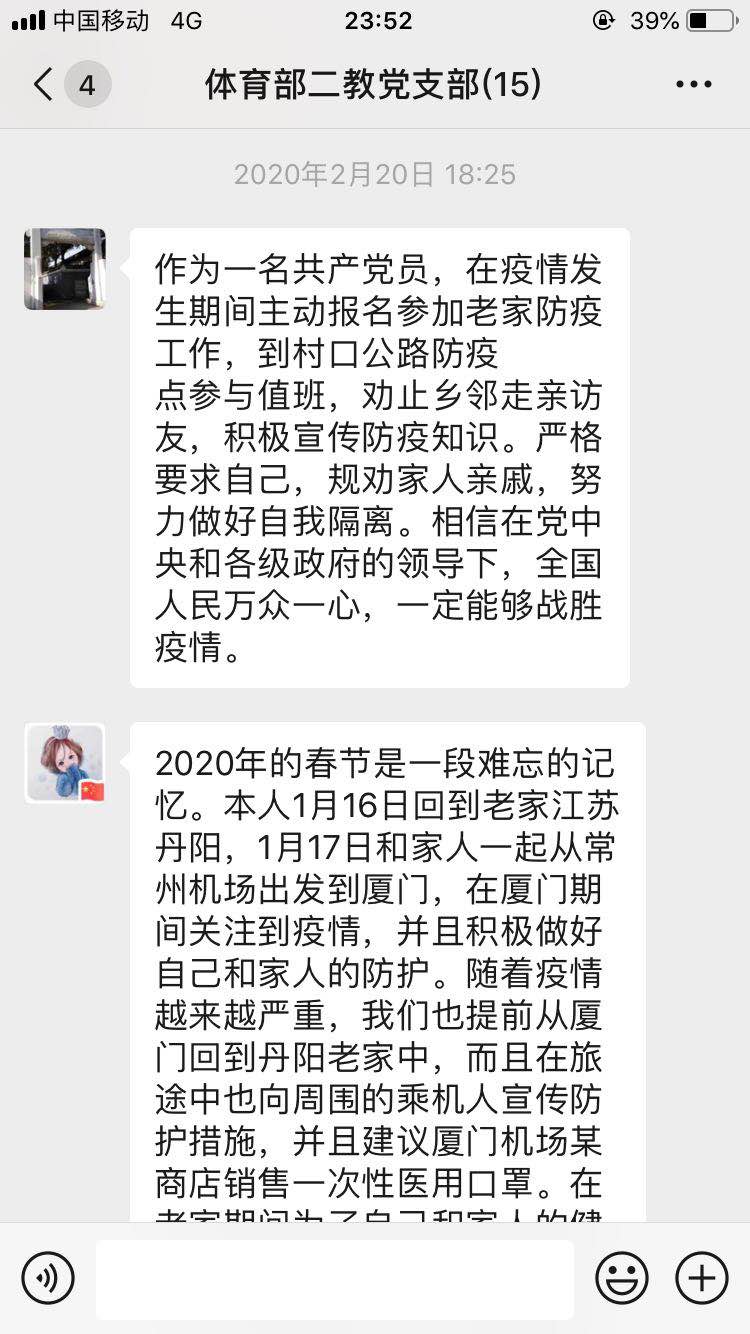Screen dimensions: 750x1334
Task: Tap the message text field
Action: click(x=335, y=1278)
